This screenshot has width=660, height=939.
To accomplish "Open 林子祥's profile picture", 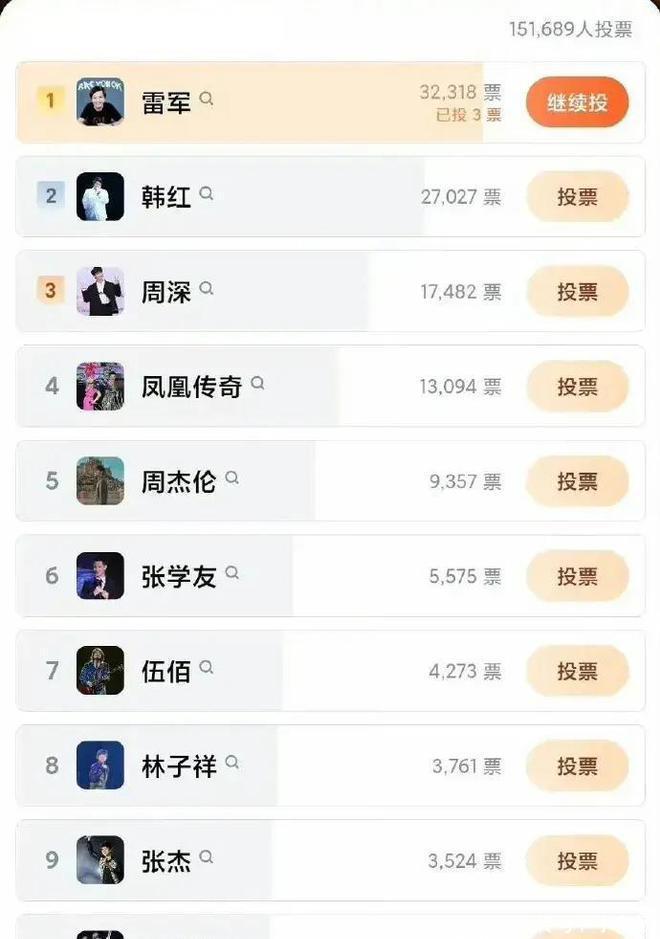I will tap(100, 766).
